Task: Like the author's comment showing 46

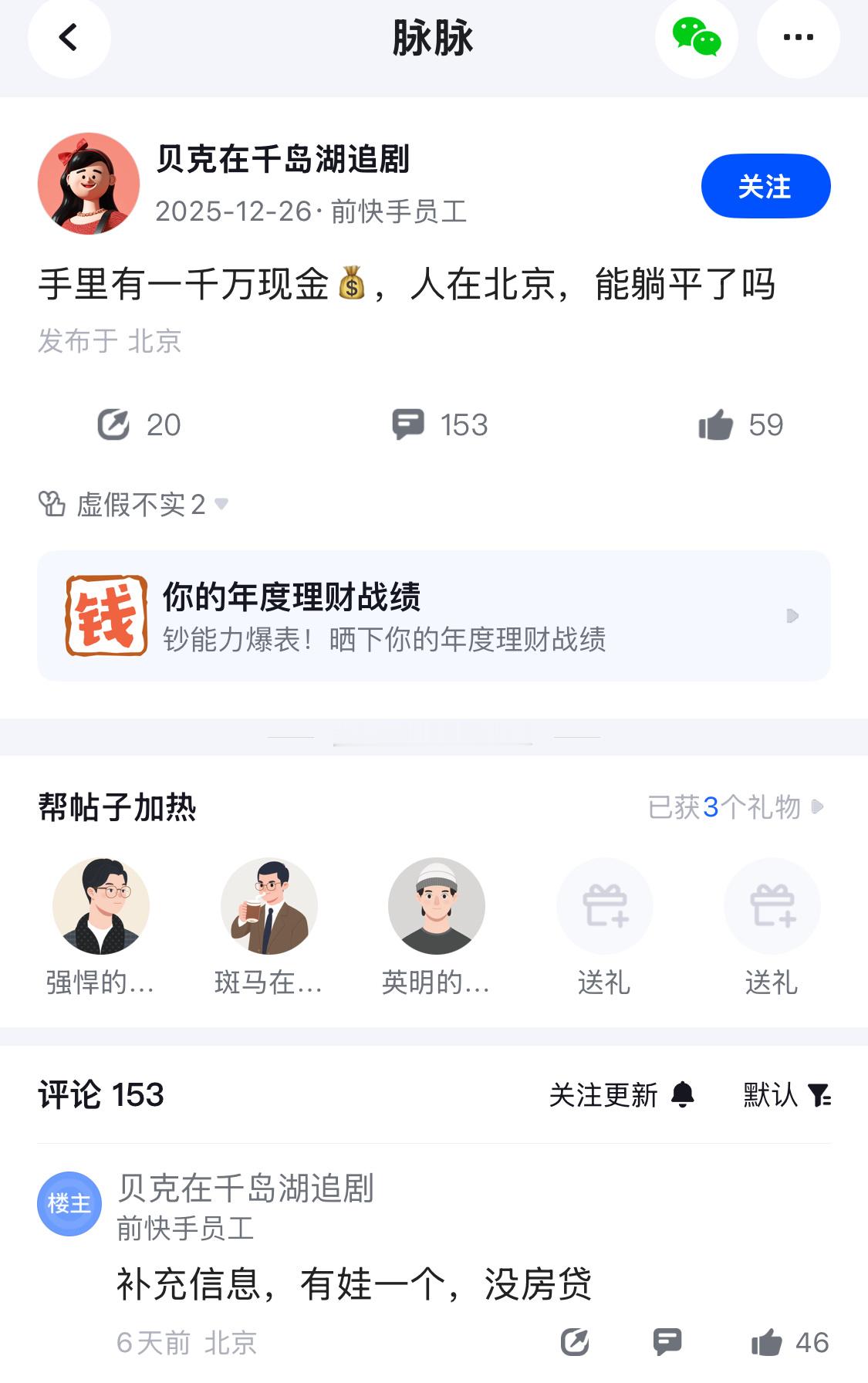Action: click(770, 1341)
